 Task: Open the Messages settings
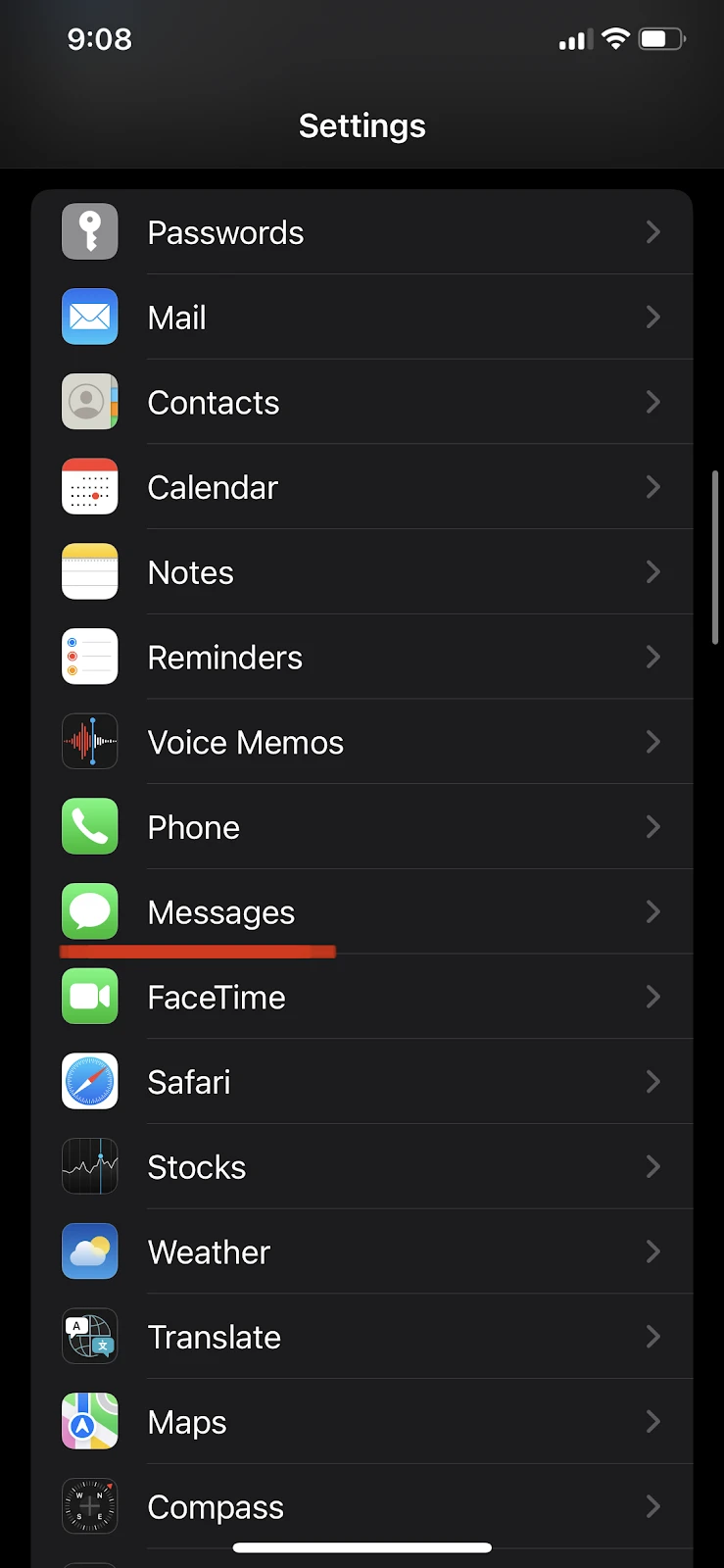pyautogui.click(x=362, y=911)
